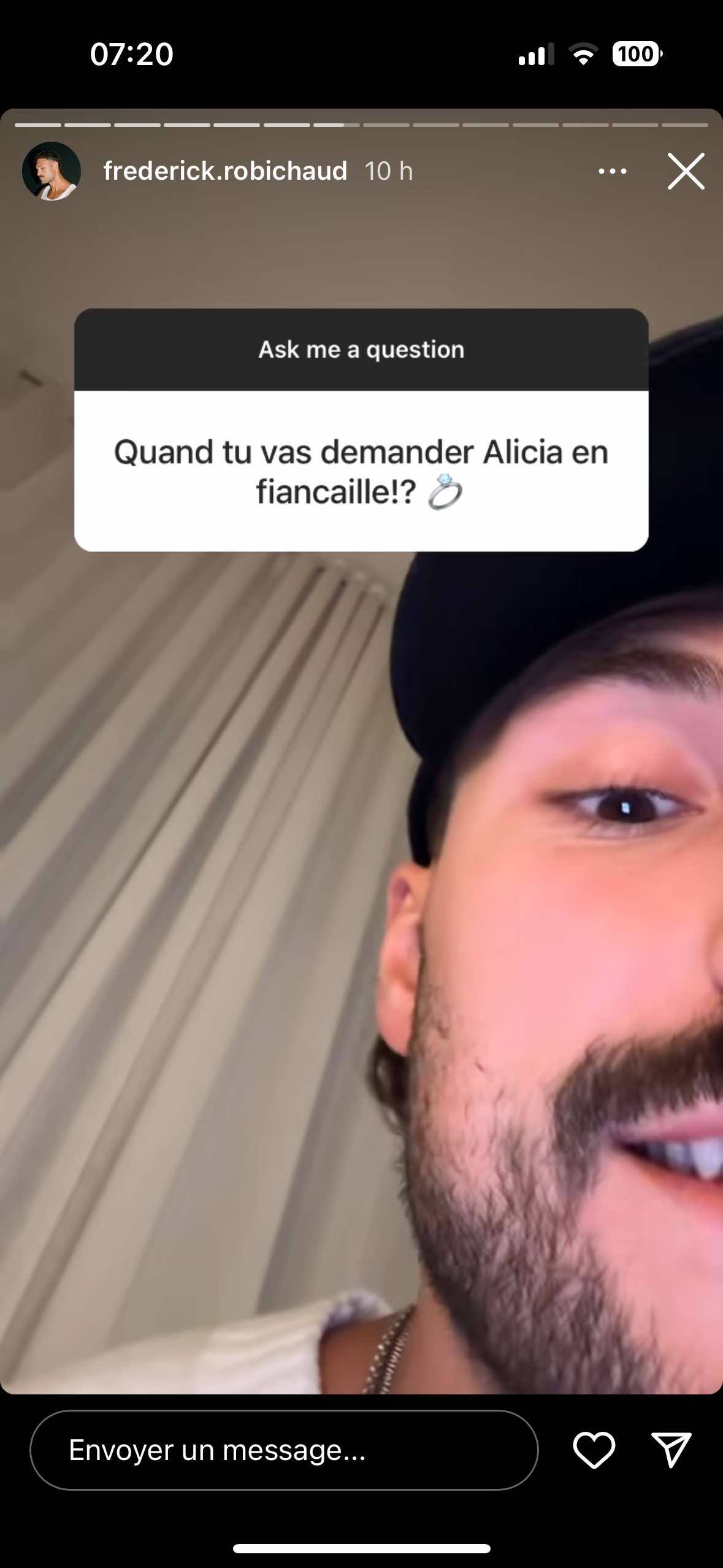Focus the Envoyer un message field
Viewport: 723px width, 1568px height.
click(x=283, y=1450)
